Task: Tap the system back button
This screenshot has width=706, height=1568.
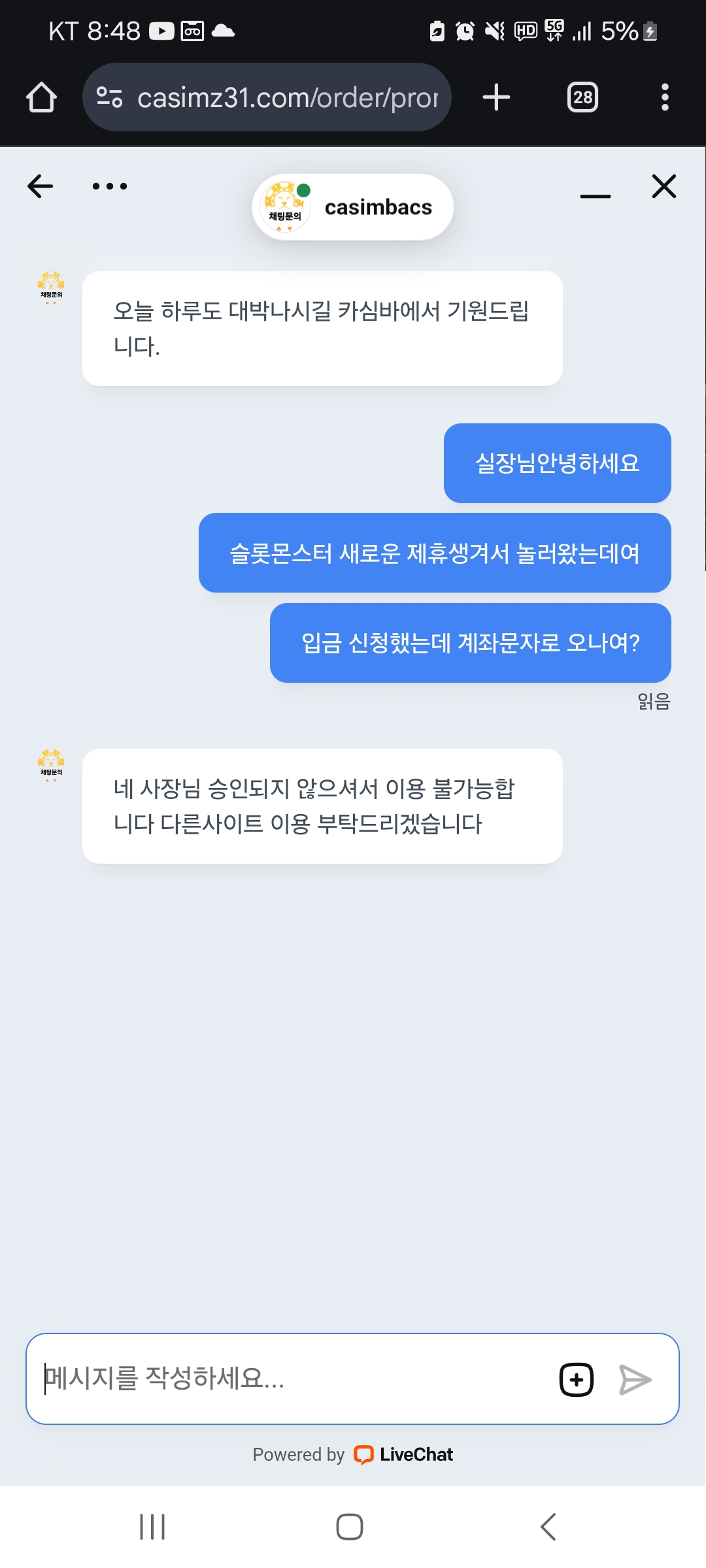Action: tap(548, 1527)
